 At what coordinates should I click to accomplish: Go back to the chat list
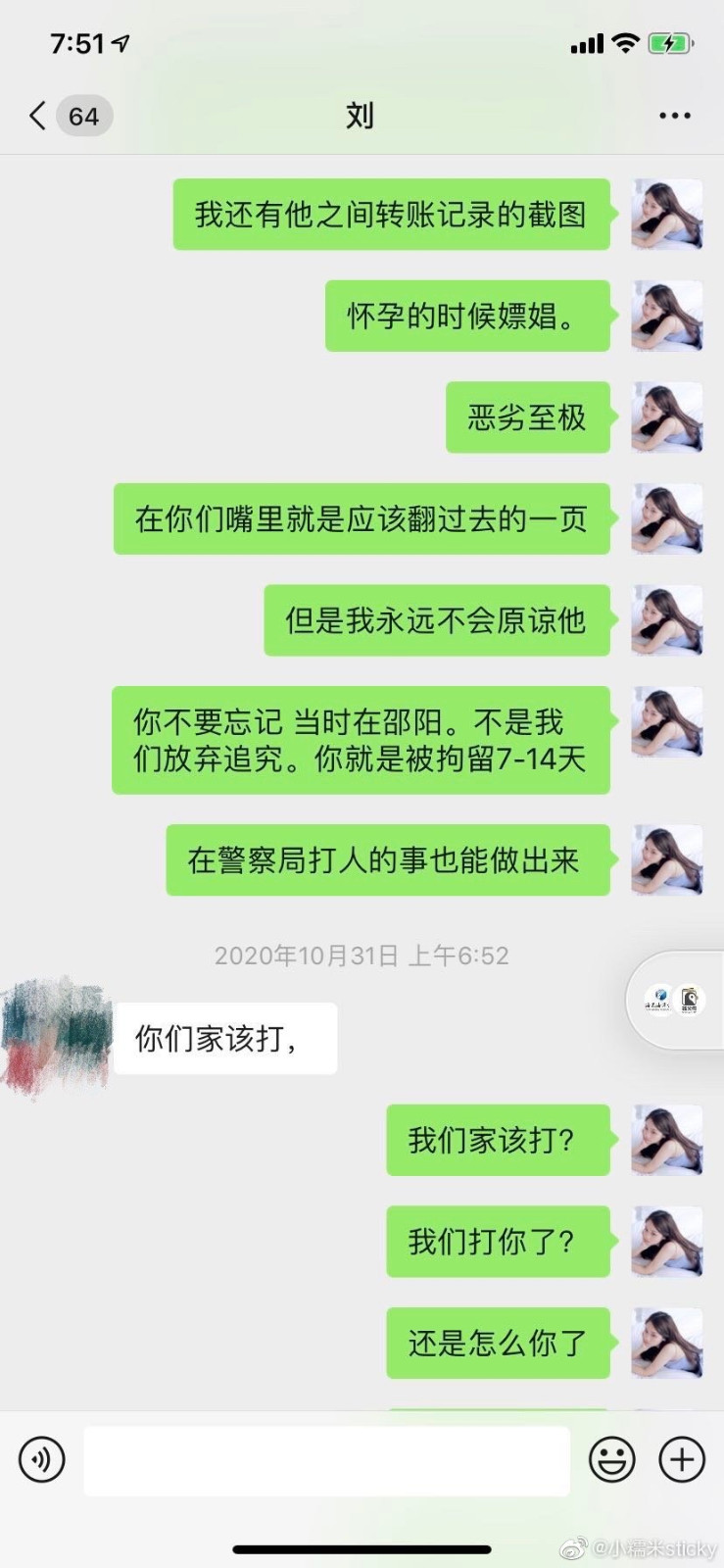(67, 116)
